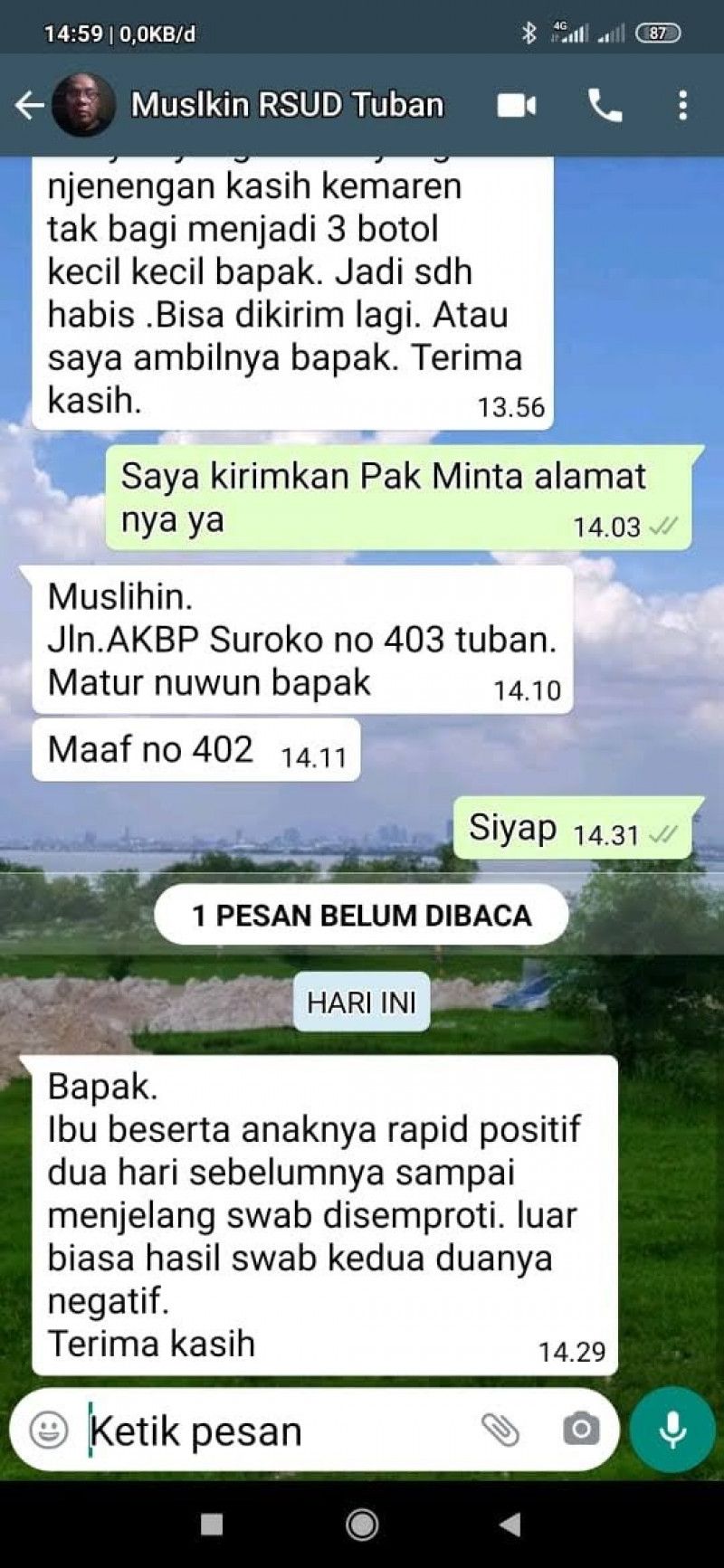The image size is (724, 1568).
Task: Go back to the chat list
Action: pos(29,106)
